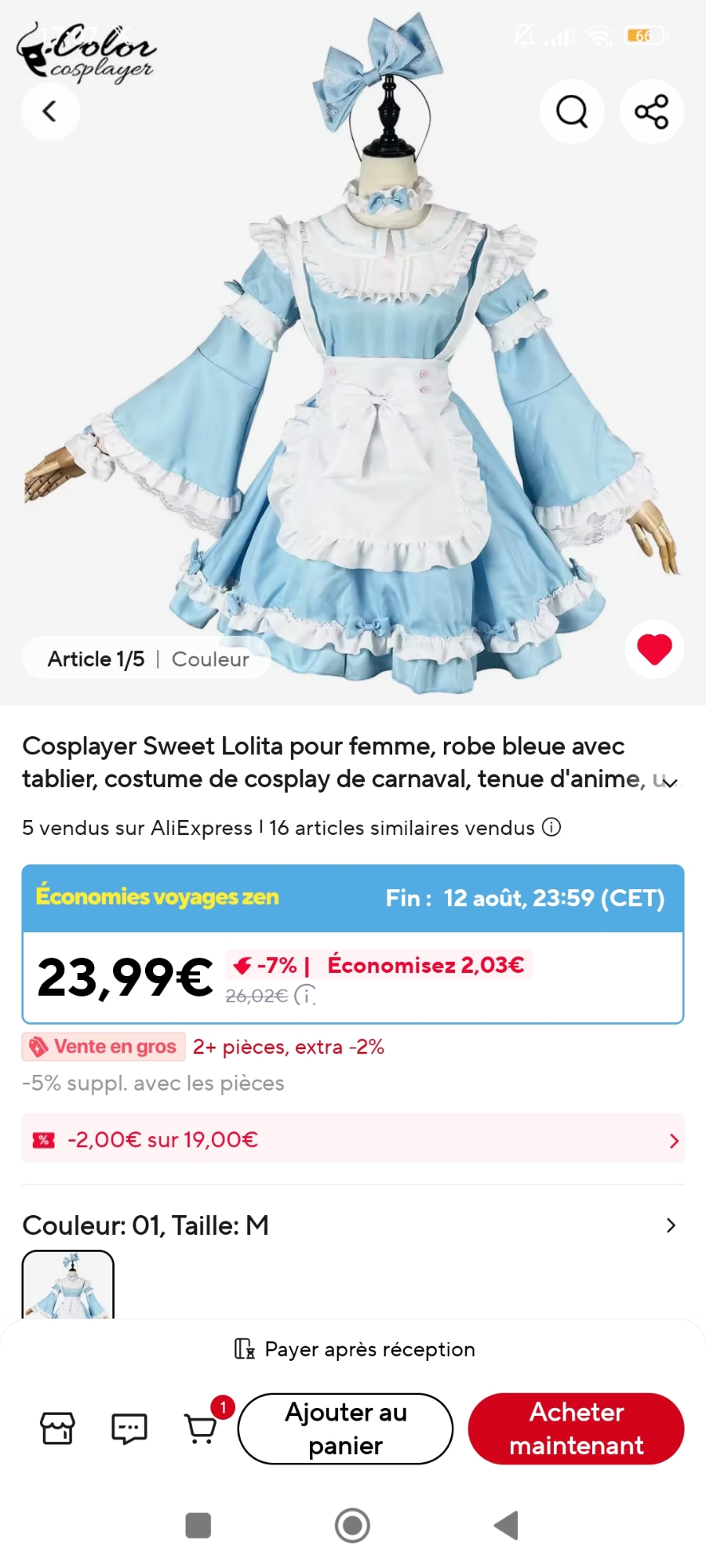The height and width of the screenshot is (1568, 706).
Task: Switch to the Couleur image section
Action: coord(210,659)
